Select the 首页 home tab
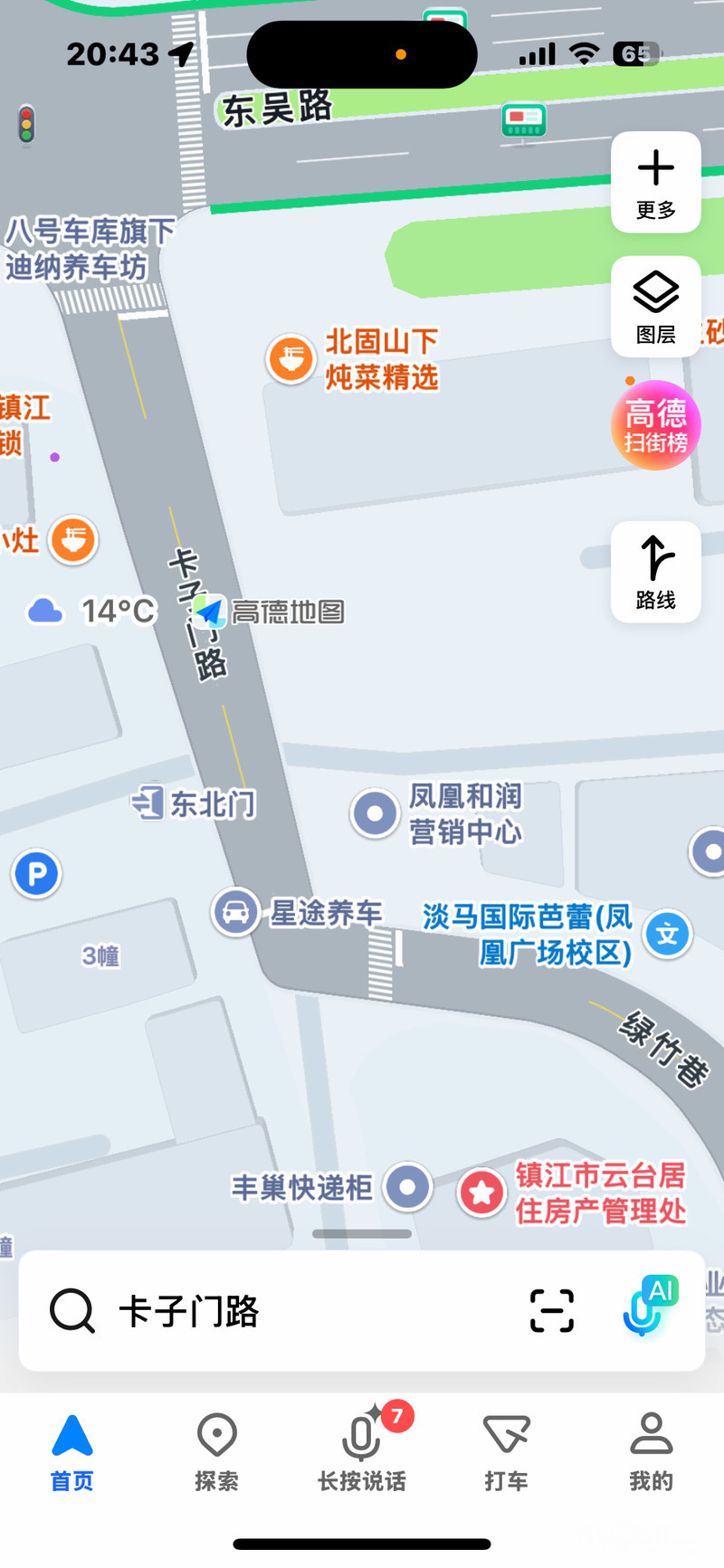The image size is (724, 1568). pyautogui.click(x=72, y=1452)
